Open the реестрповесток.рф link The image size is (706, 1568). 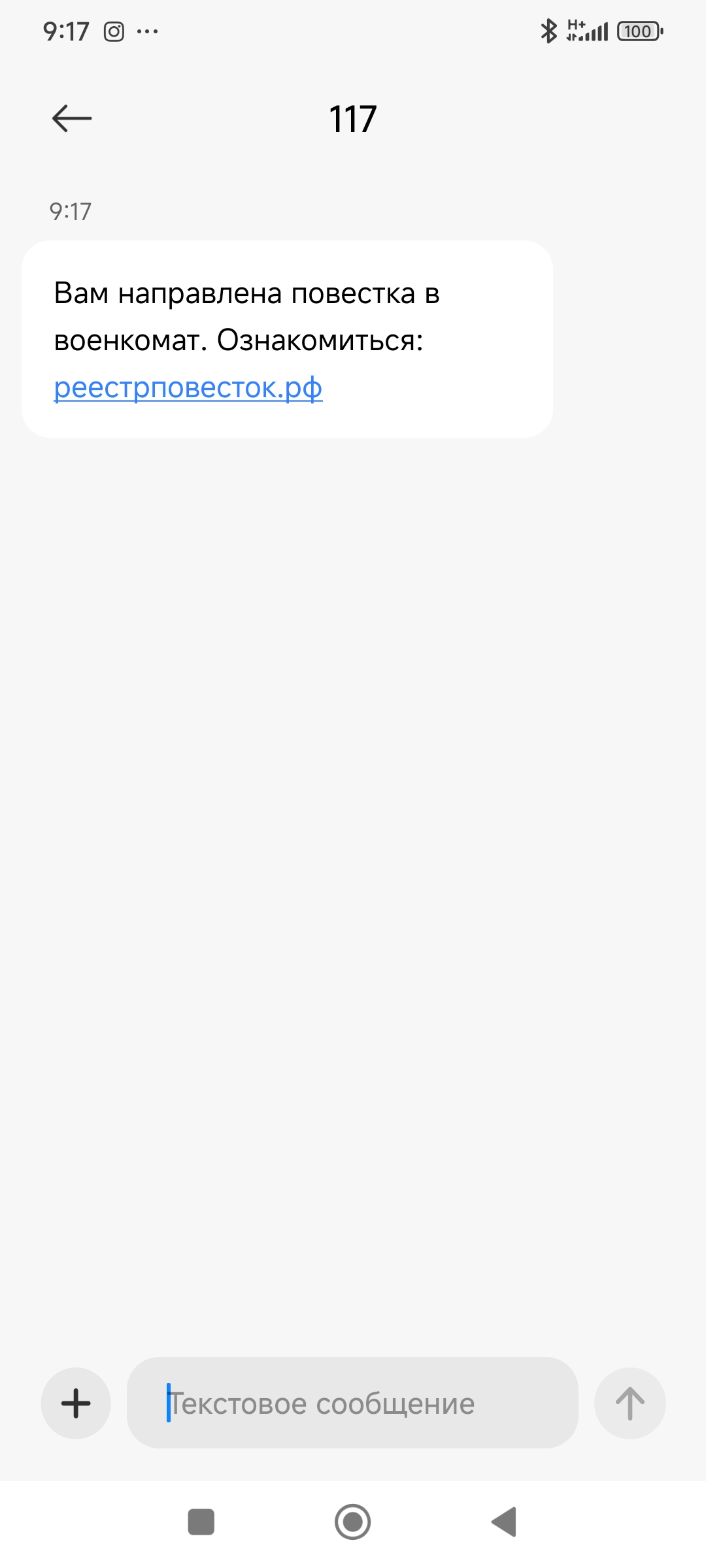tap(188, 387)
